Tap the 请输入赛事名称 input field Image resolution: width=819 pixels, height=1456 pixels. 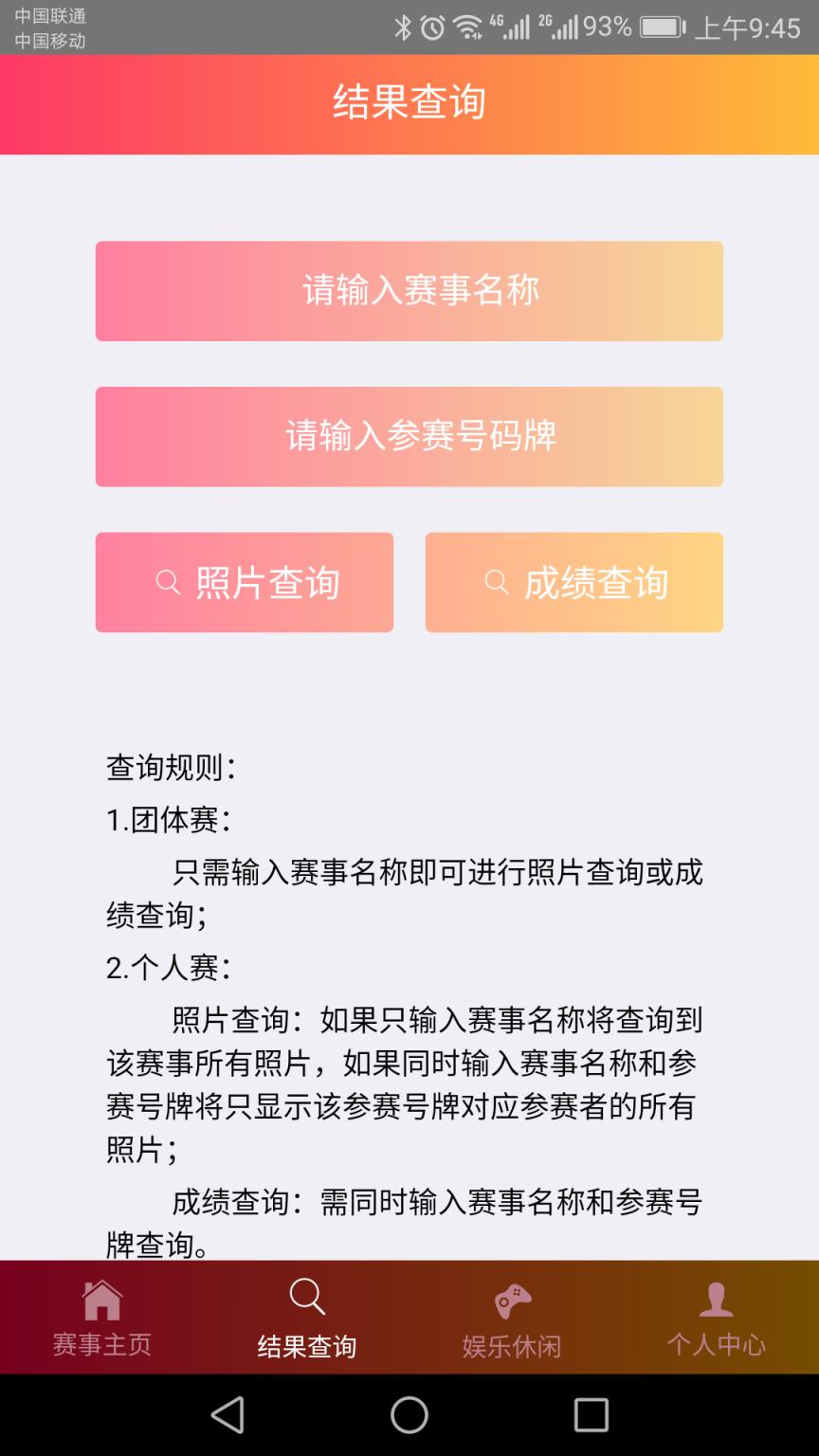(x=409, y=291)
